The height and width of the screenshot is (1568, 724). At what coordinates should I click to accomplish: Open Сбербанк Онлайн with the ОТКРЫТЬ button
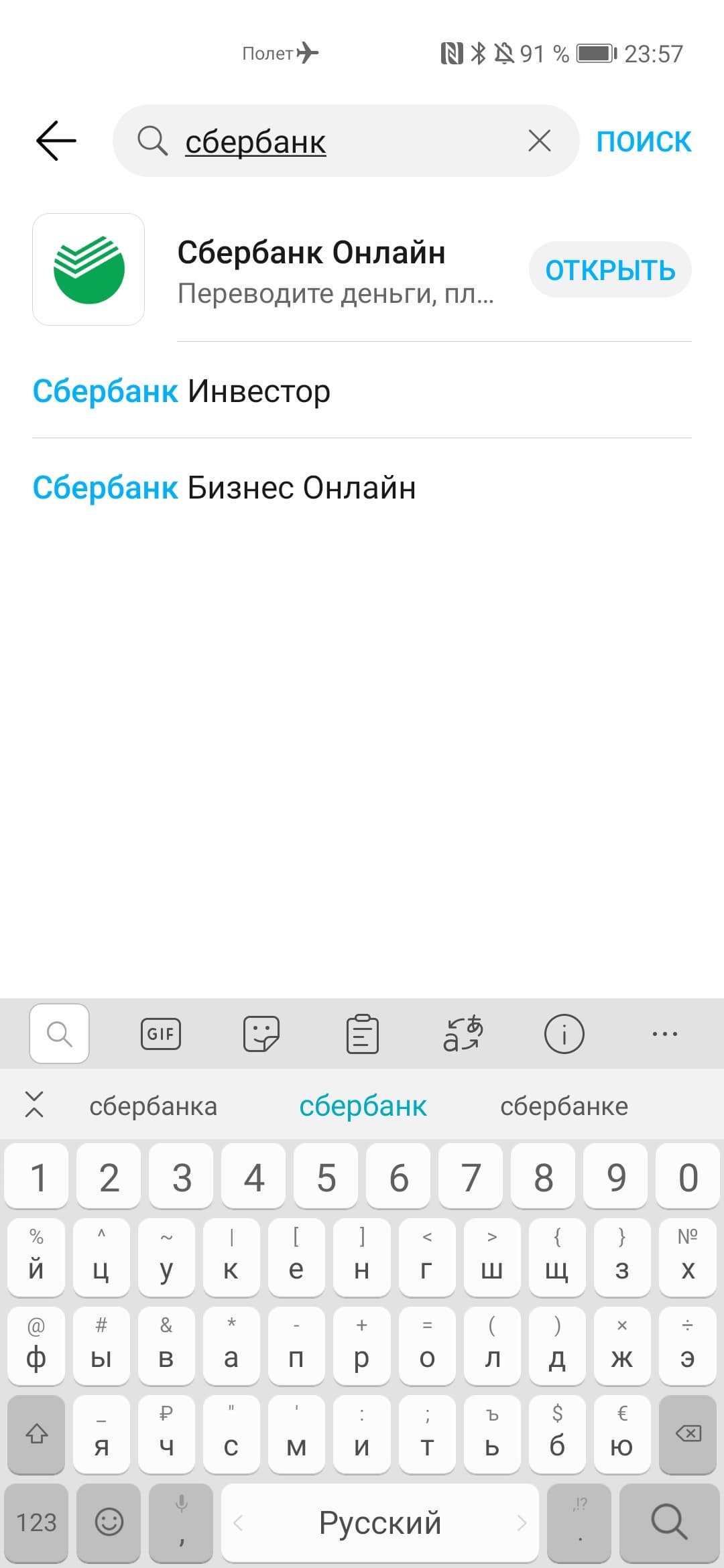(610, 270)
